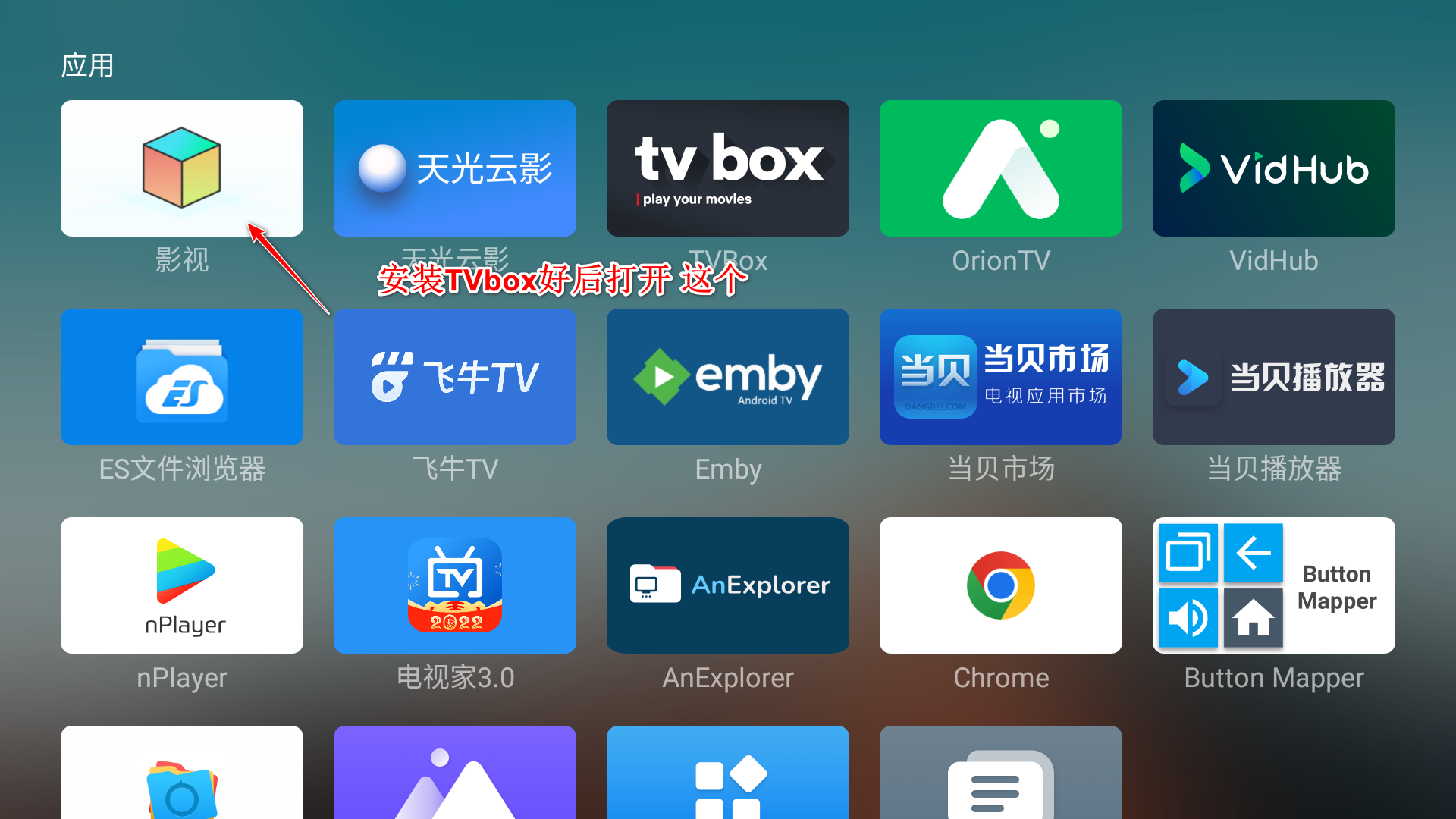Launch the 天光云影 app

point(455,168)
